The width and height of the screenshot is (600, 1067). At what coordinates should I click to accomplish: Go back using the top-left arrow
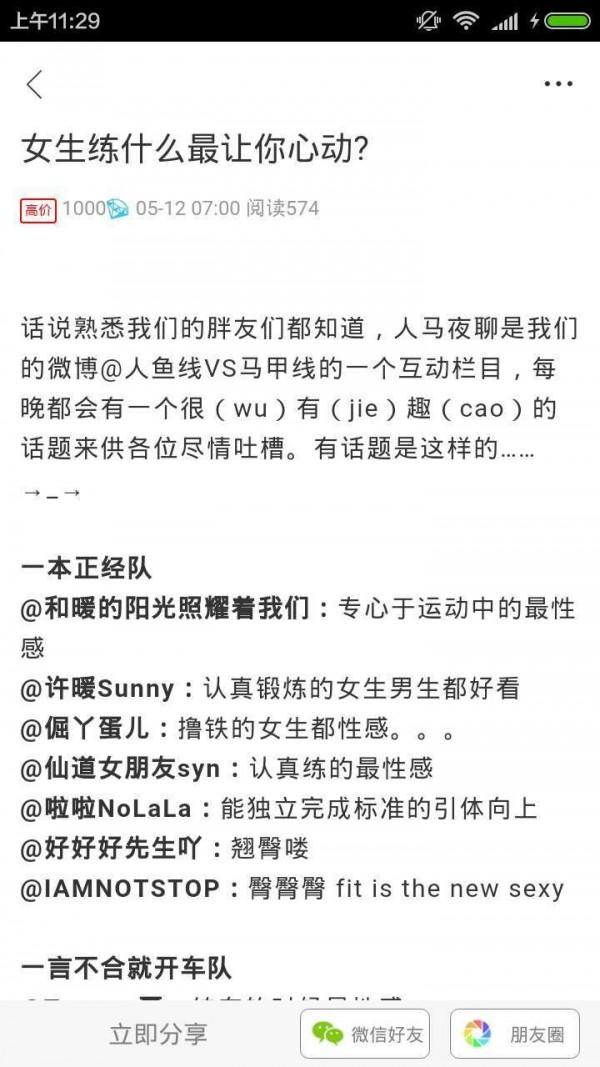click(x=35, y=85)
